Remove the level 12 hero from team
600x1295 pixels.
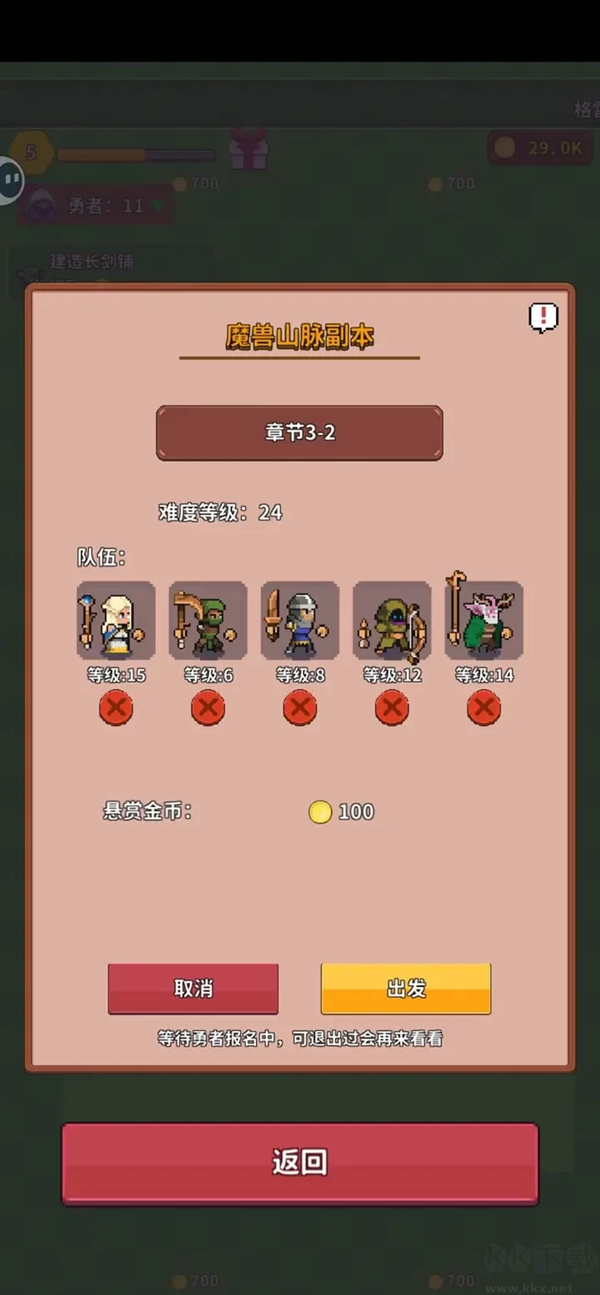[392, 708]
